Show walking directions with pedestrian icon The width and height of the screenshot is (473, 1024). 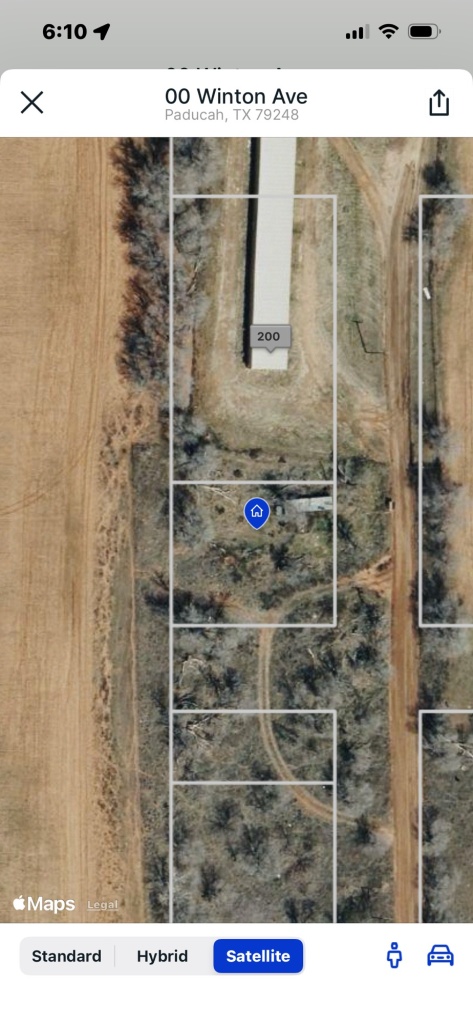pos(394,955)
